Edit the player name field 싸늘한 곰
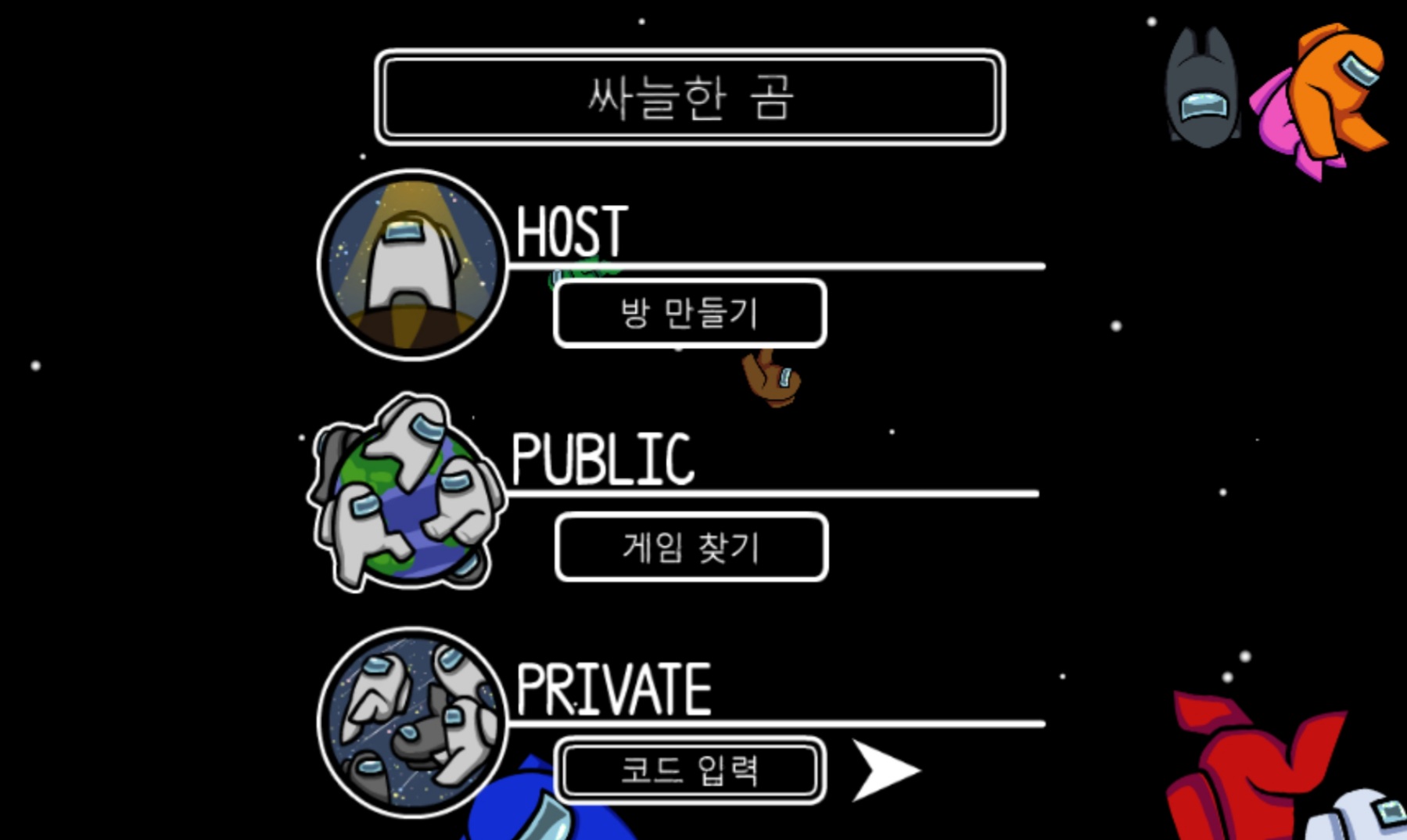1407x840 pixels. tap(689, 97)
